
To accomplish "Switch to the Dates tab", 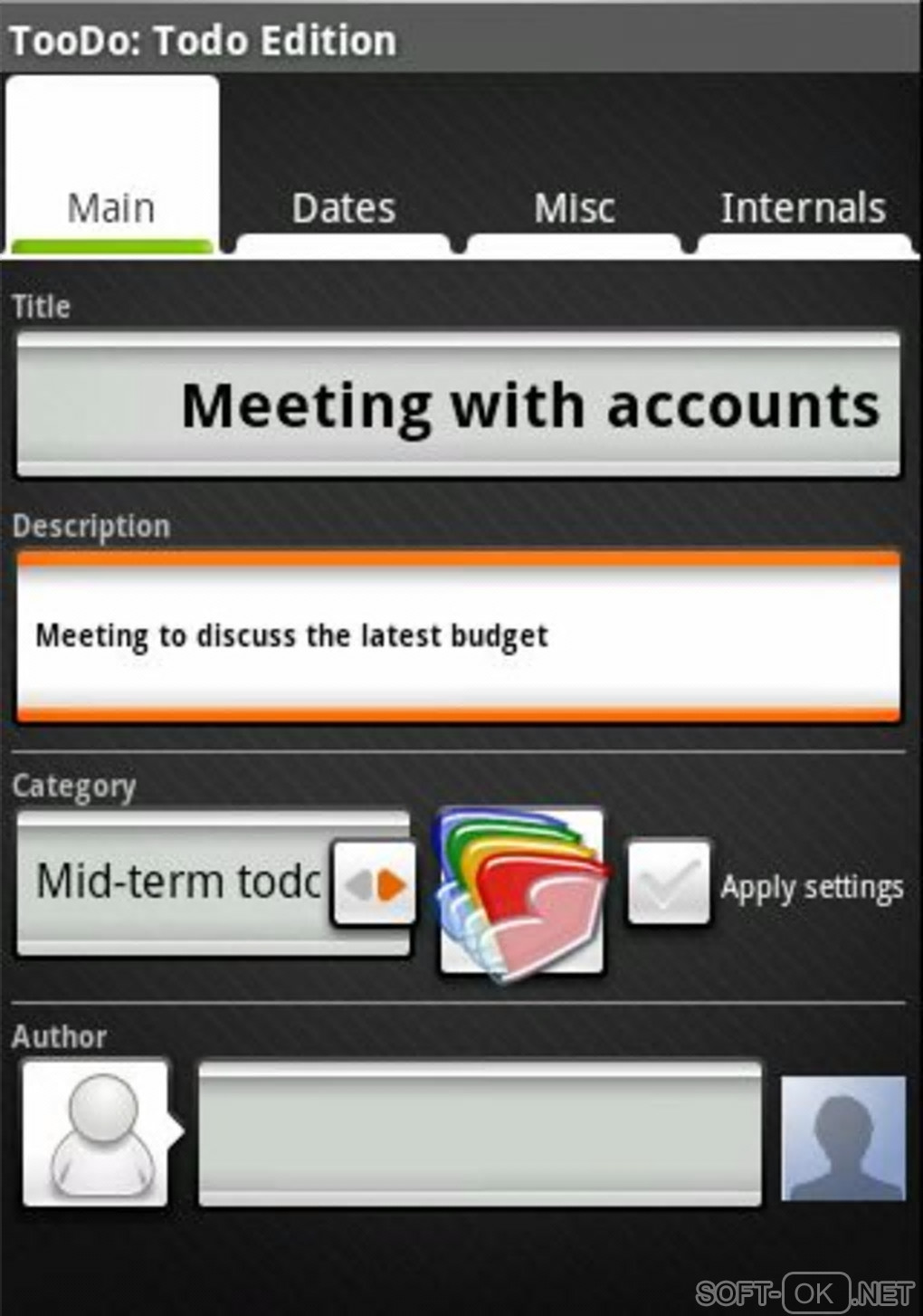I will pyautogui.click(x=343, y=208).
